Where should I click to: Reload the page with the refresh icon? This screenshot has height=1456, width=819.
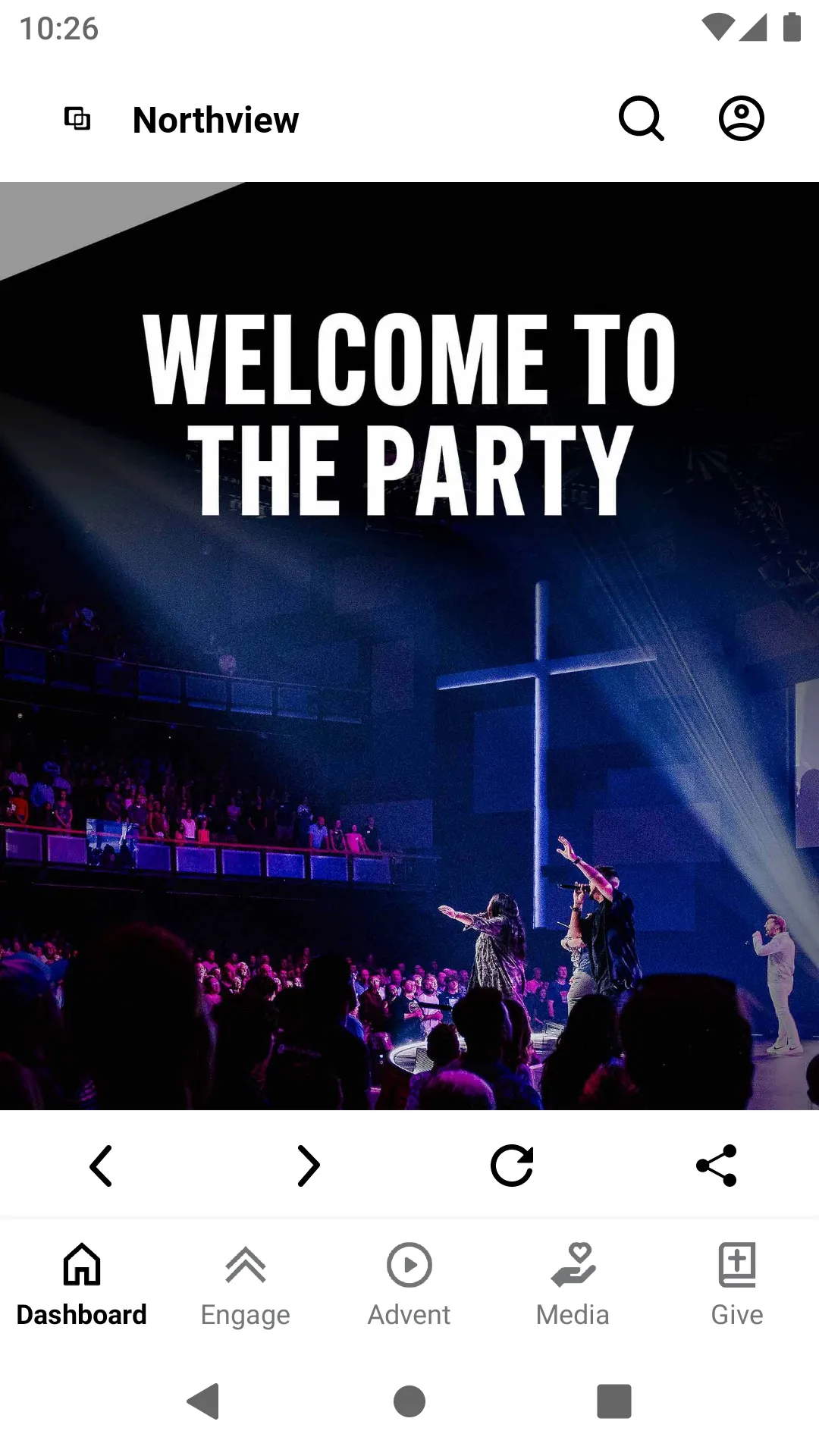512,1166
